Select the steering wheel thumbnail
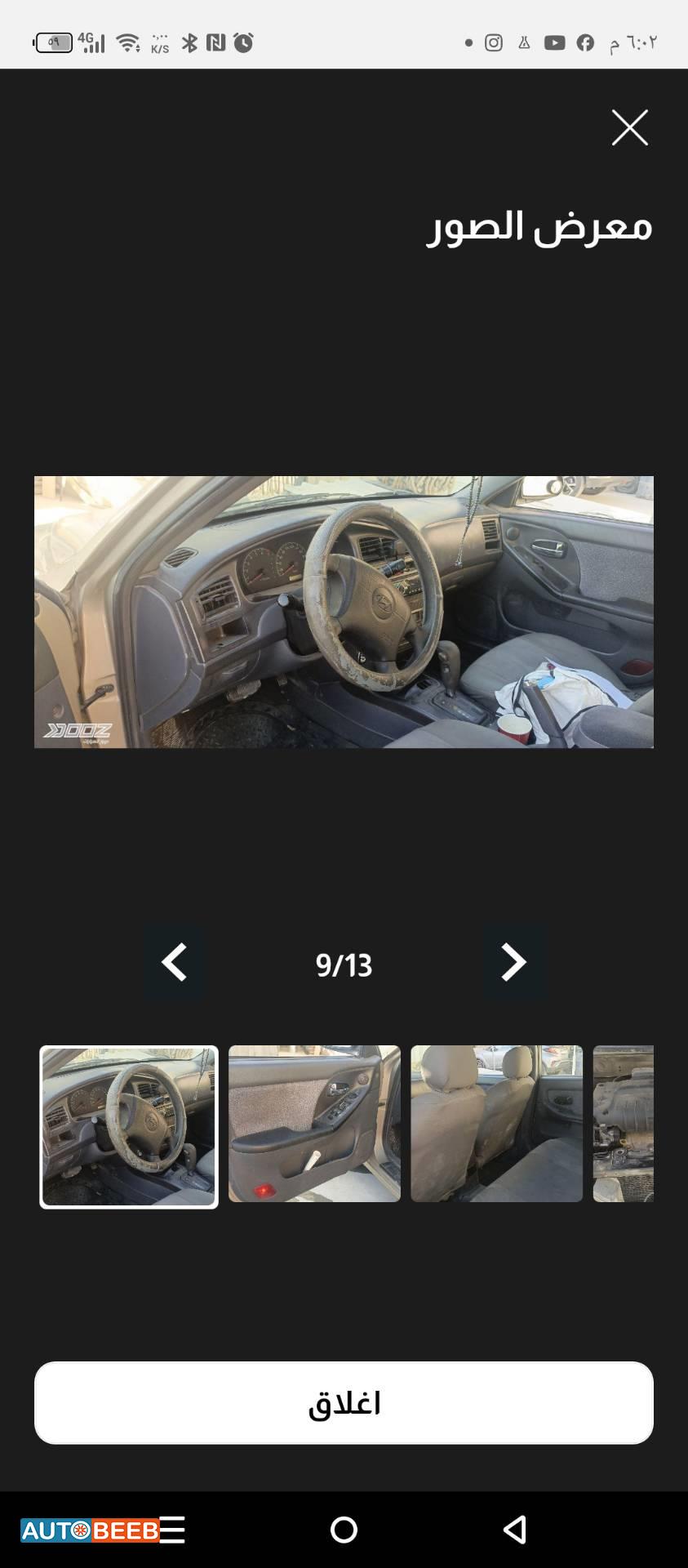This screenshot has width=688, height=1568. click(129, 1126)
